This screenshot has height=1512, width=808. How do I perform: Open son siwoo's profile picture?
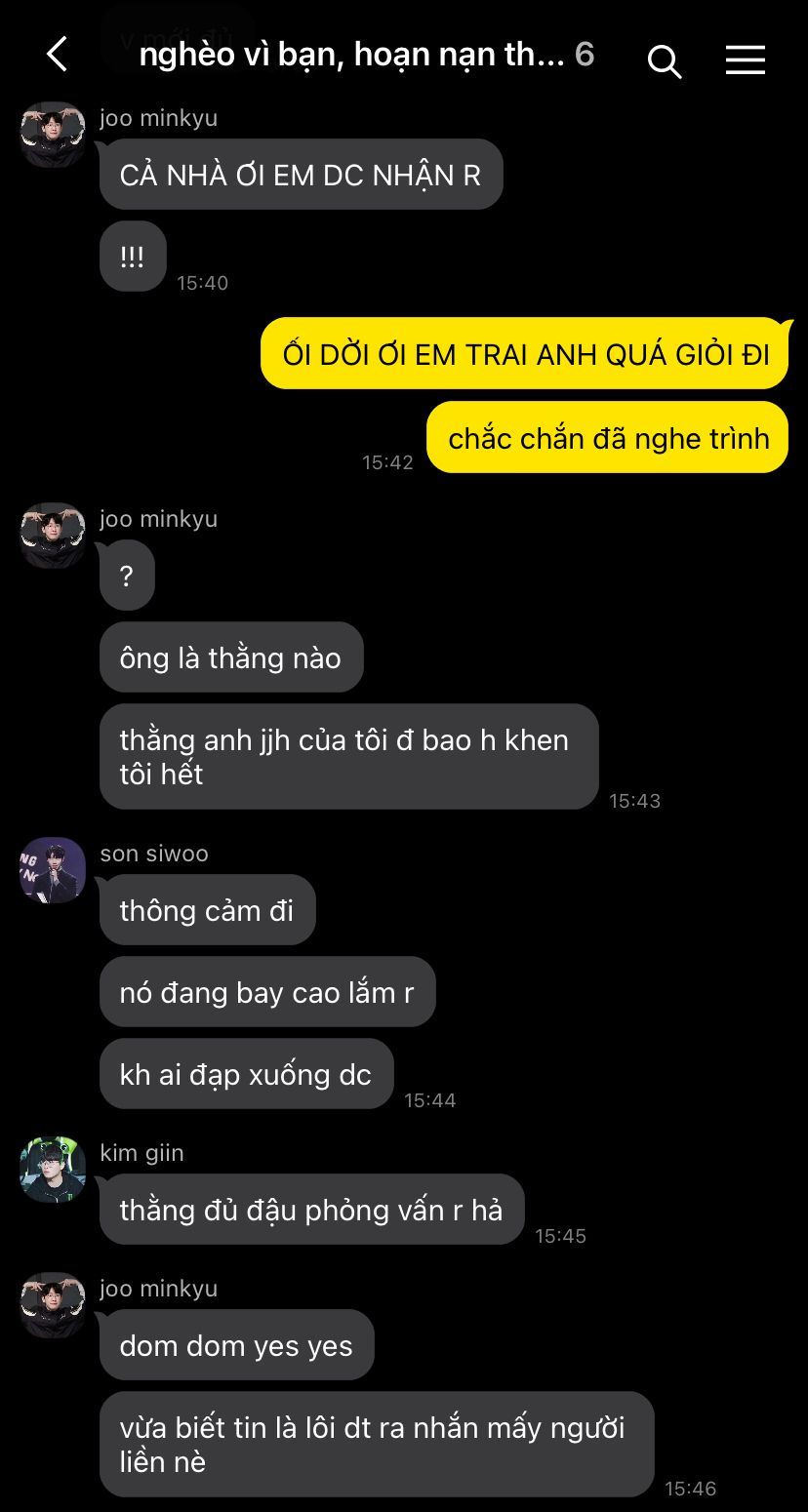coord(53,870)
